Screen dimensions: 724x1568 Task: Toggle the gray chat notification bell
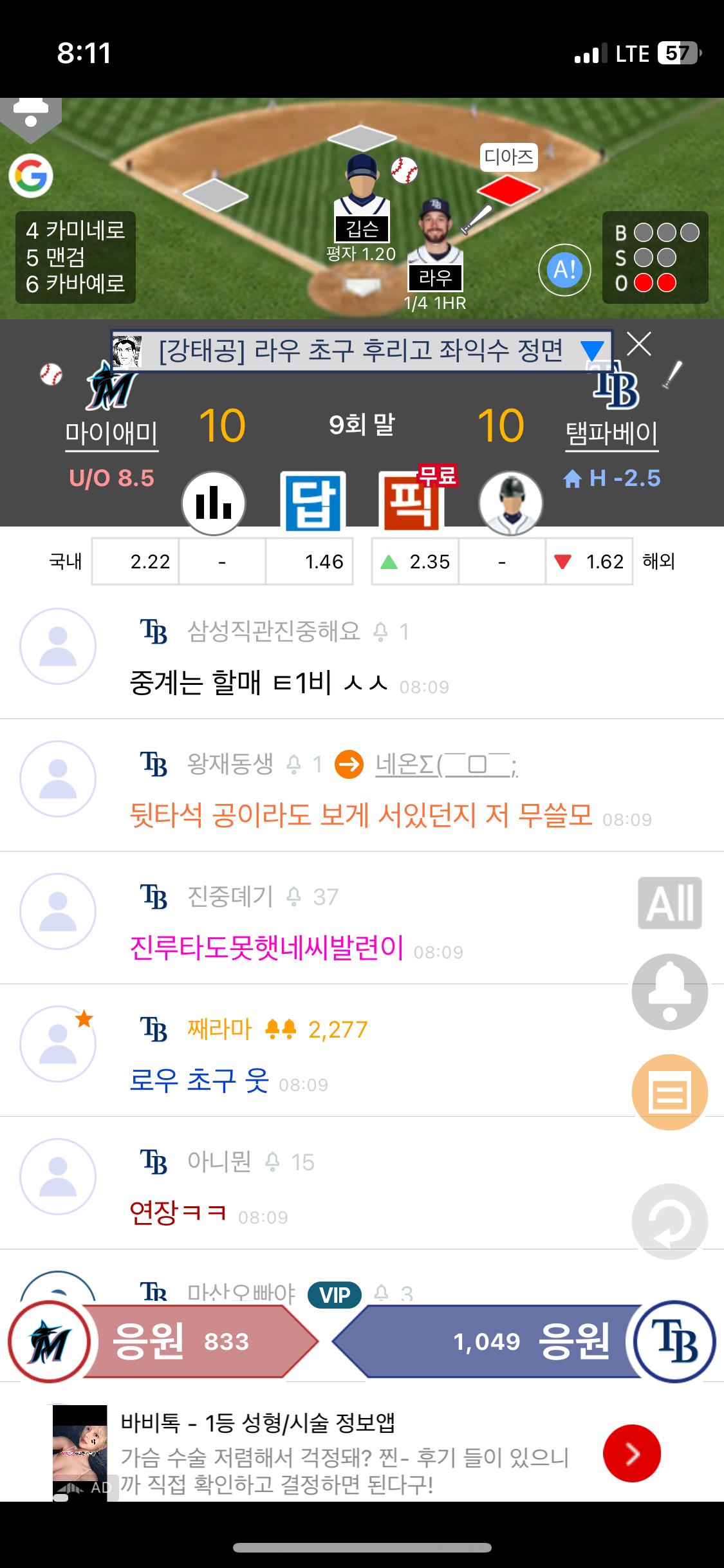tap(669, 991)
